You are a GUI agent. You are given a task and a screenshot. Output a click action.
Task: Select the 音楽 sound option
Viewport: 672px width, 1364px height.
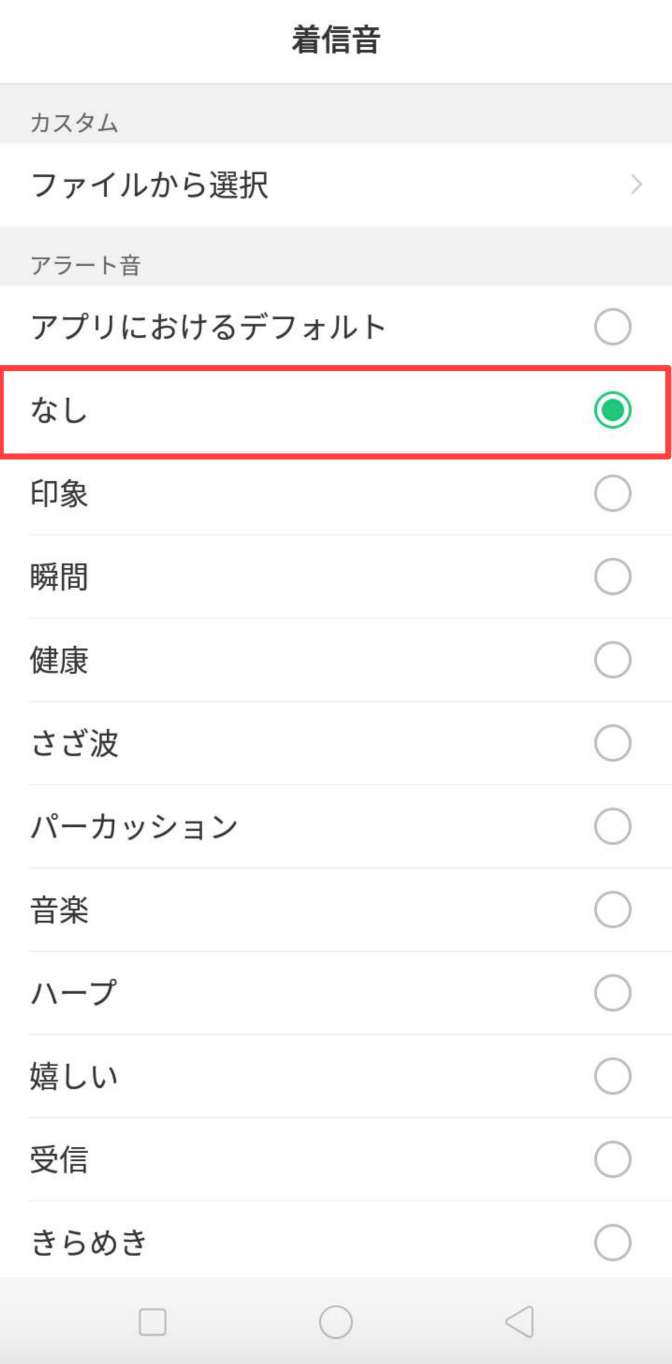pos(612,910)
